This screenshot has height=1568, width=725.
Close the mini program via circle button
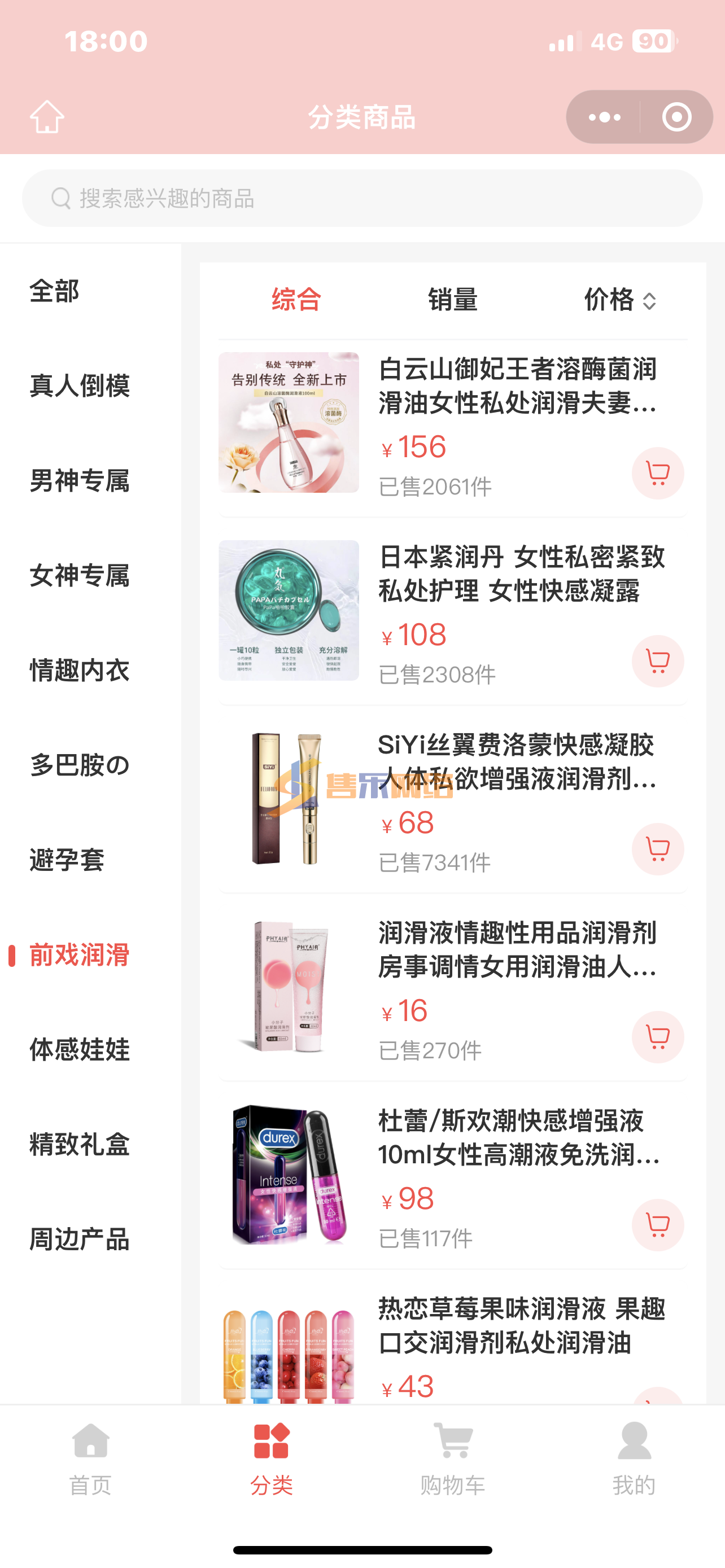click(x=676, y=117)
